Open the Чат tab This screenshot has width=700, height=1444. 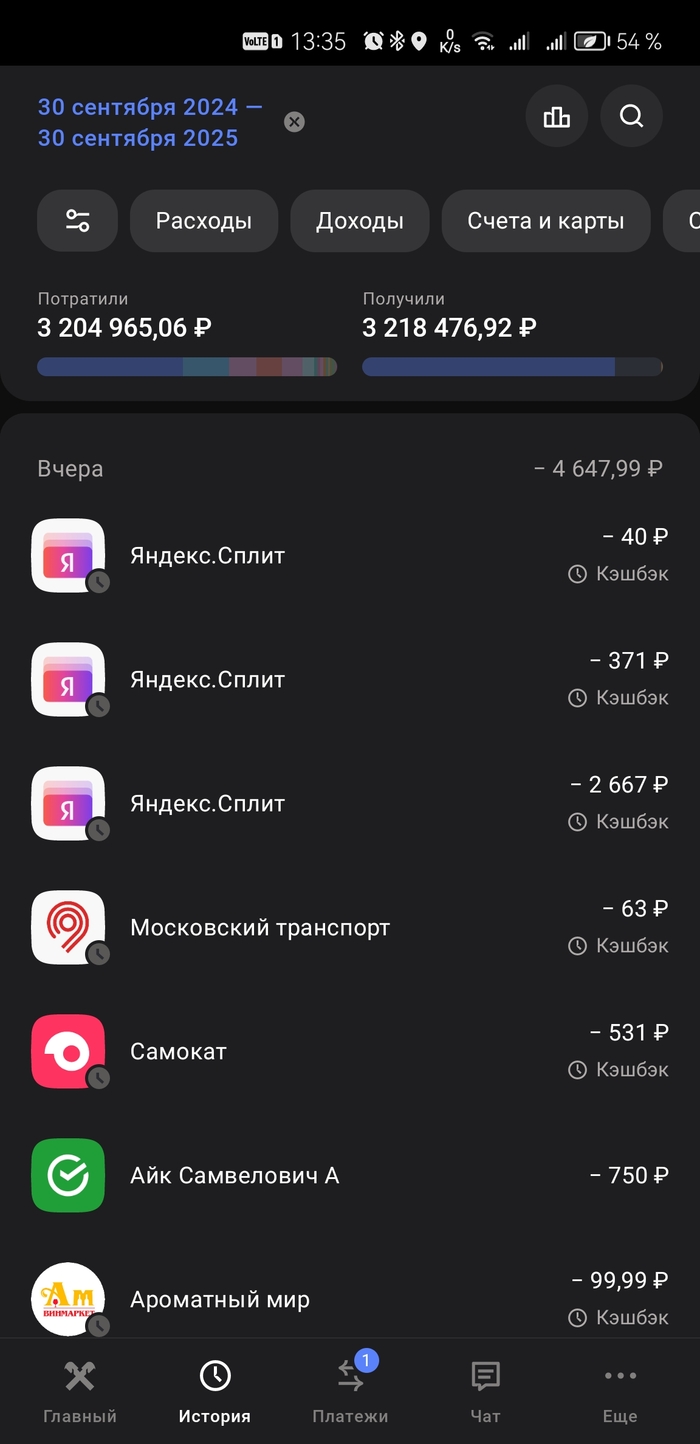pyautogui.click(x=485, y=1391)
